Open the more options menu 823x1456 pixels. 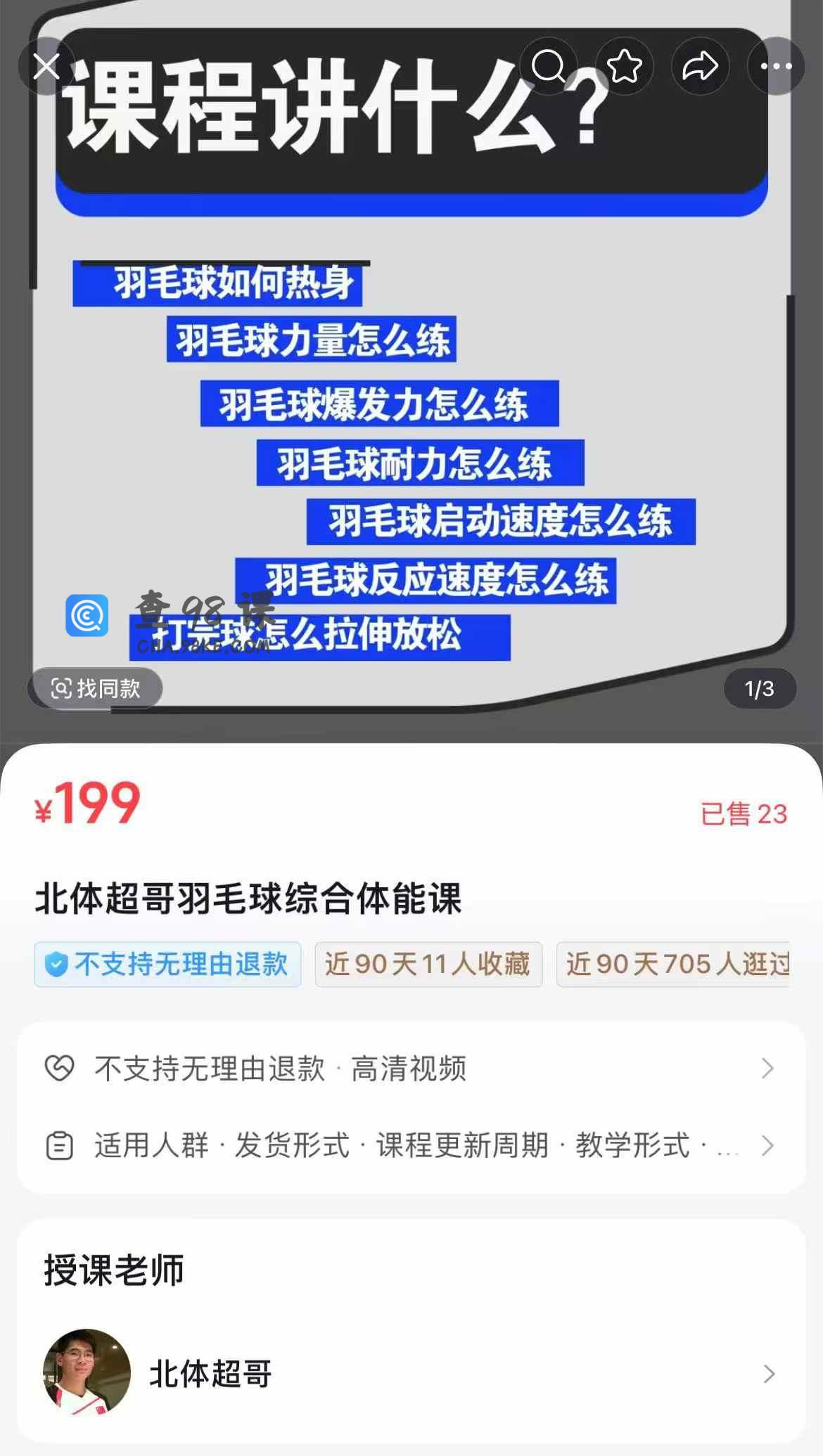(776, 67)
